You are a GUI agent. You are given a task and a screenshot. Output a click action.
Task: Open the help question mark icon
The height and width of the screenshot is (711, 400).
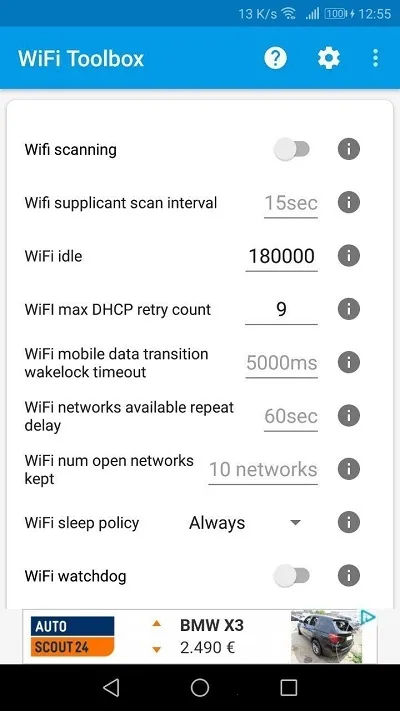pos(276,58)
